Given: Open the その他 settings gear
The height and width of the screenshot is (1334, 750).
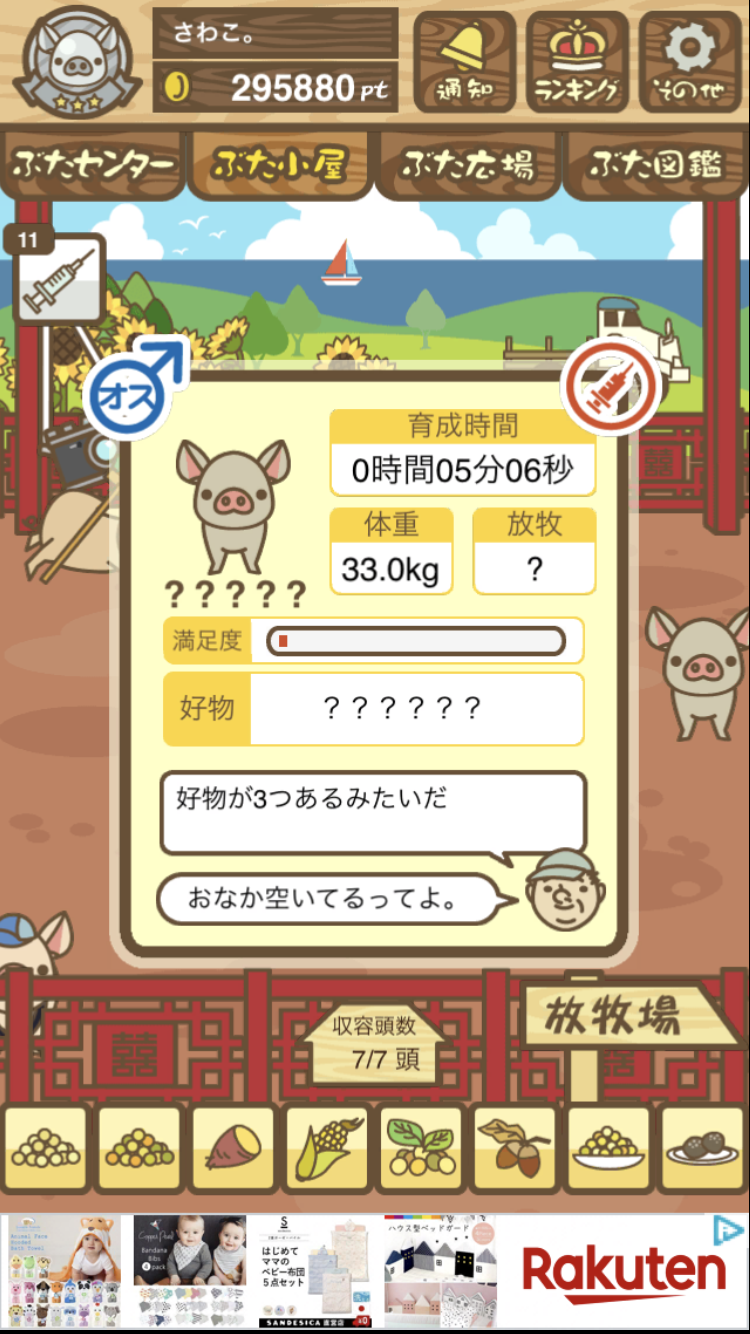Looking at the screenshot, I should click(x=690, y=60).
